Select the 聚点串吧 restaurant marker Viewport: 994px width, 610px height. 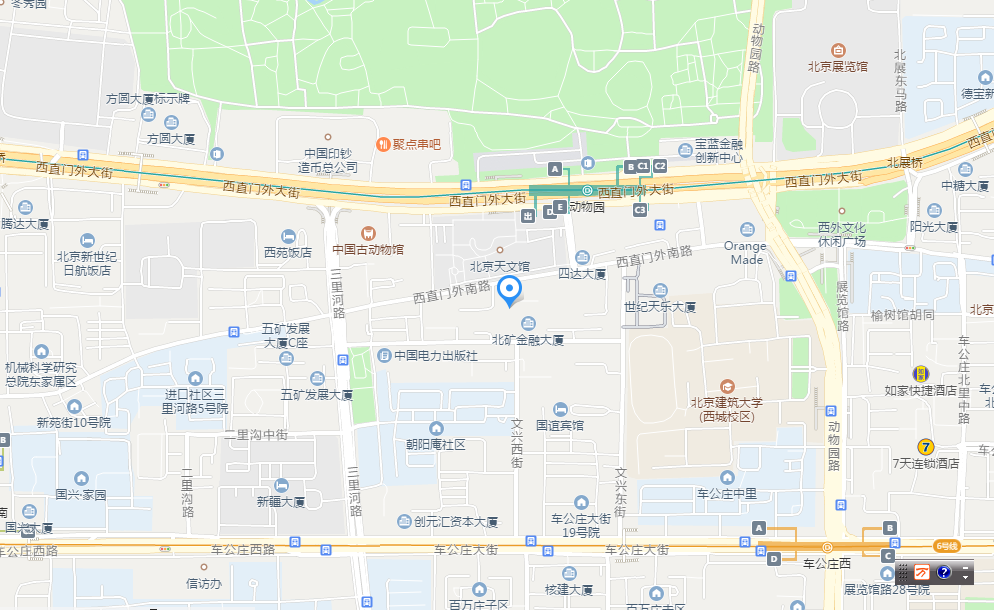(383, 144)
